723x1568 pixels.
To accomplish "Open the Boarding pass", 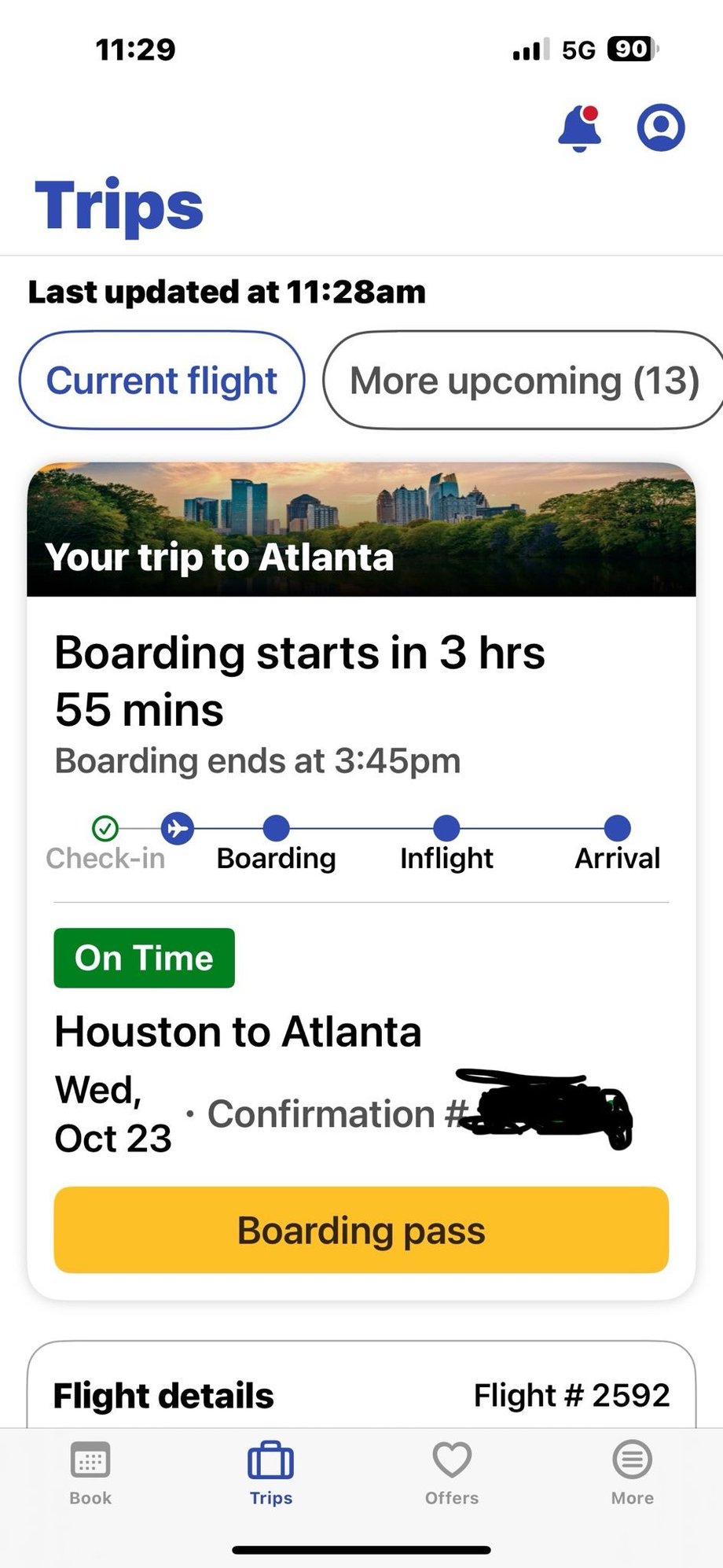I will tap(361, 1230).
